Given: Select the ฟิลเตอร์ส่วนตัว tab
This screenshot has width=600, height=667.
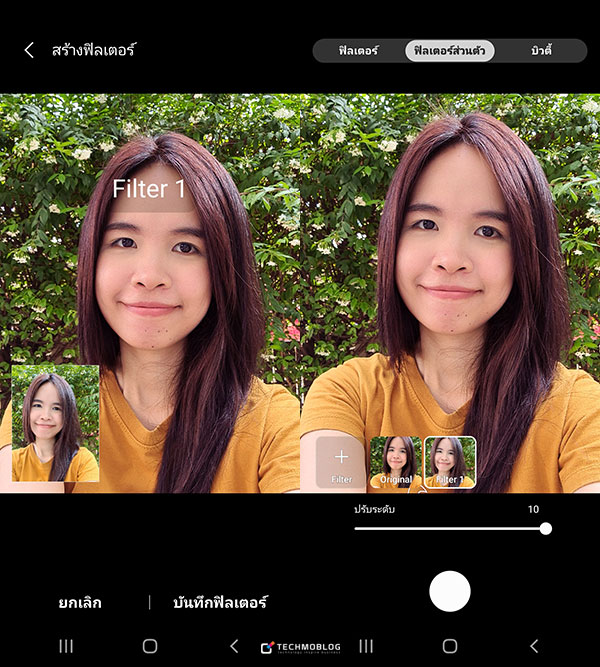Looking at the screenshot, I should tap(449, 50).
